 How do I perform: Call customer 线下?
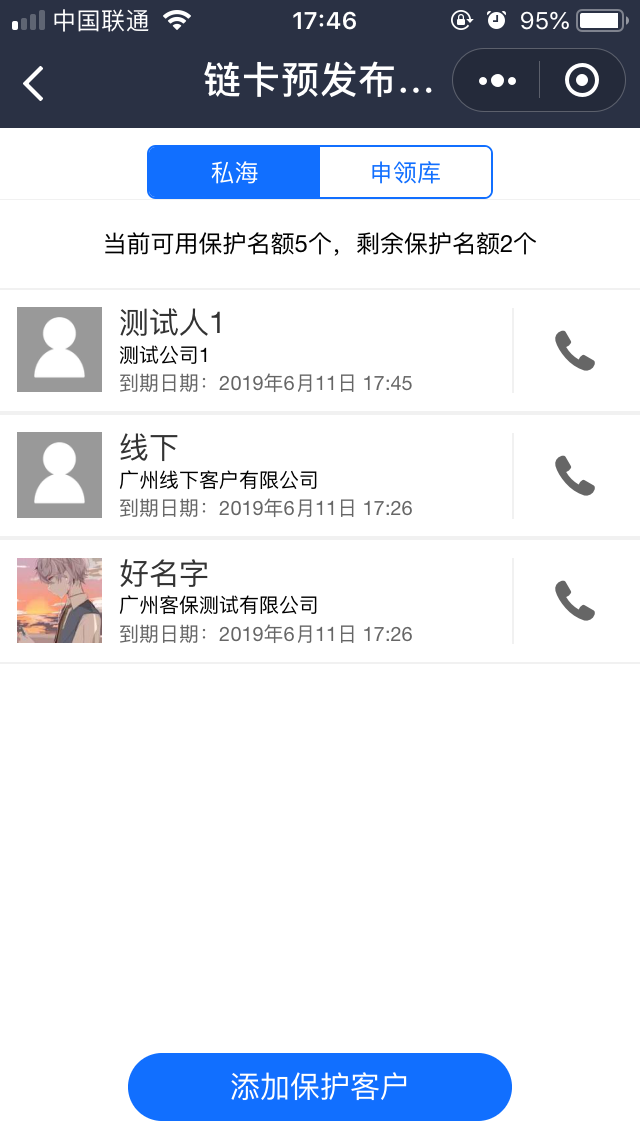click(x=575, y=476)
